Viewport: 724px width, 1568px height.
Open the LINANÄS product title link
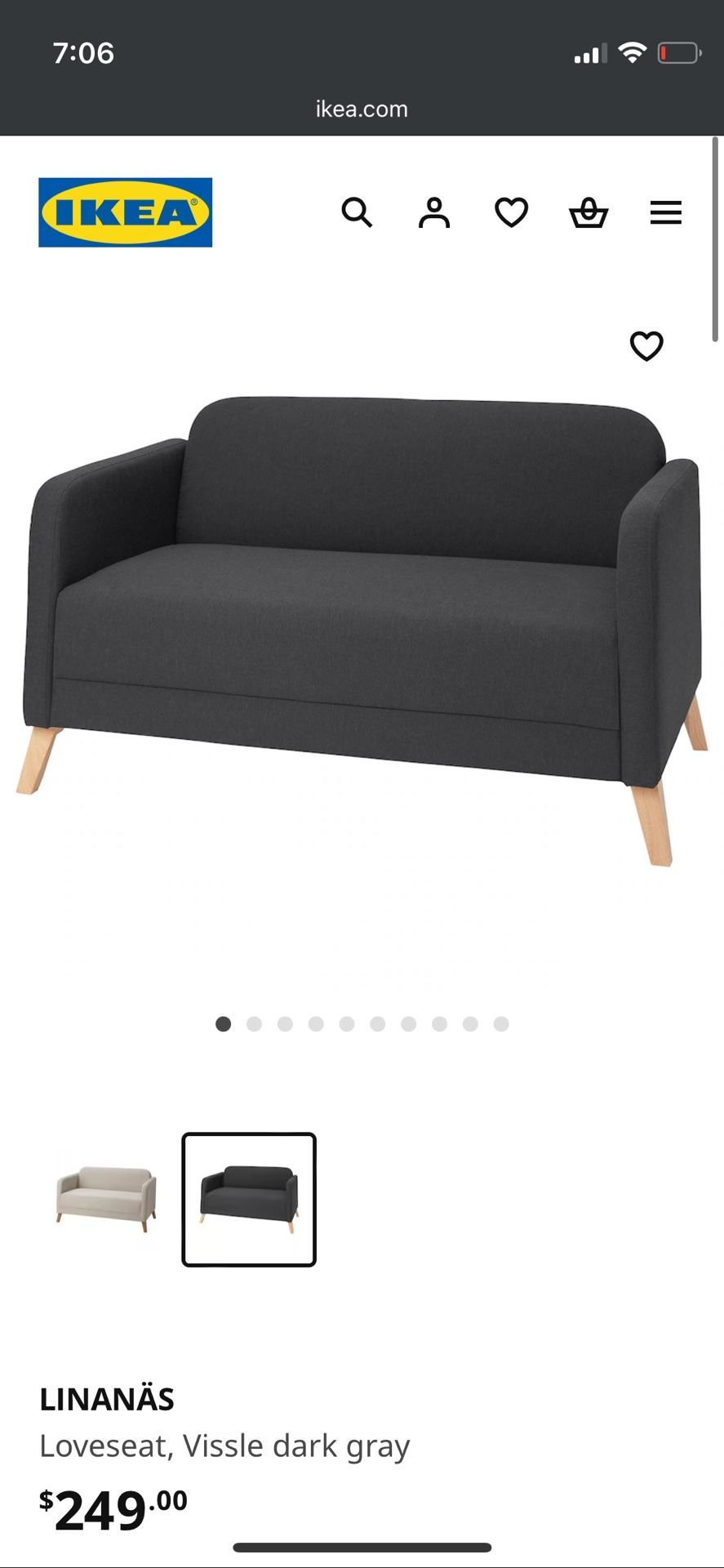(x=106, y=1397)
